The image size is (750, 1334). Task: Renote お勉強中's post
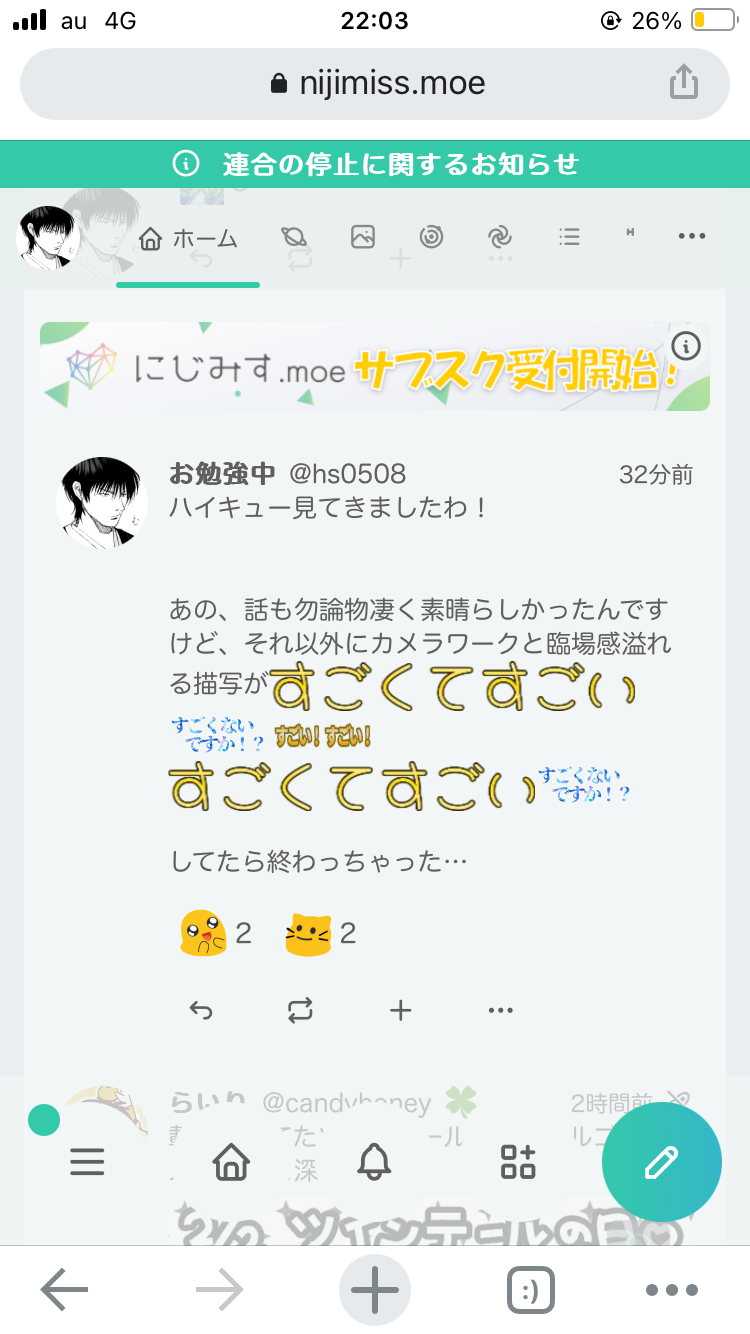(300, 1010)
